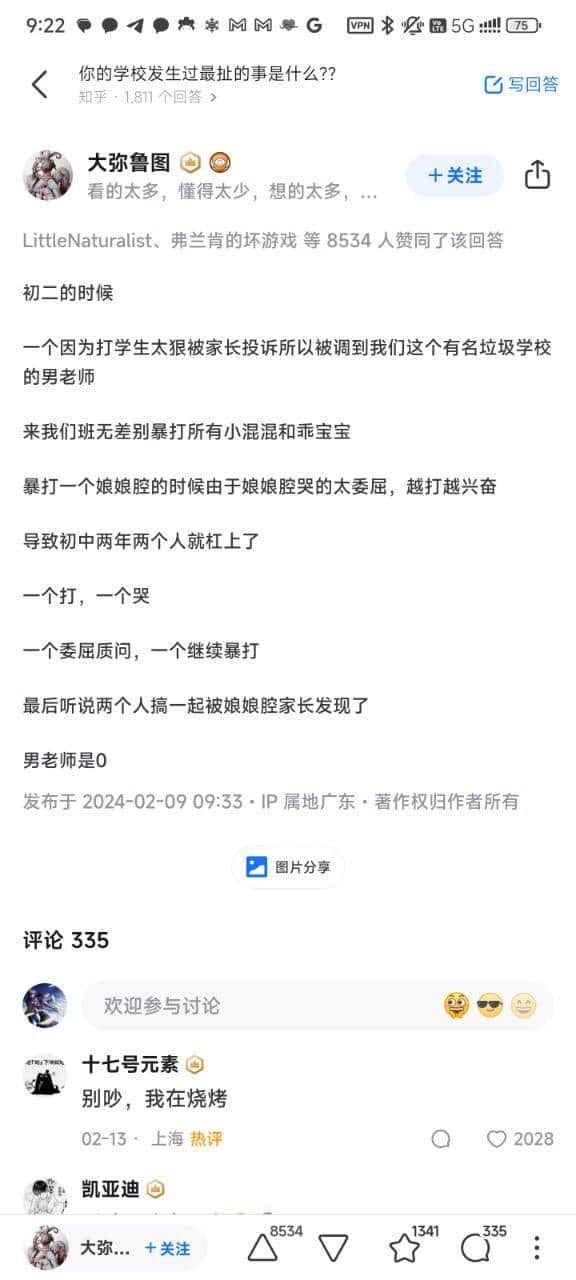This screenshot has height=1280, width=576.
Task: Reply to 十七号元素's comment
Action: (x=441, y=1139)
